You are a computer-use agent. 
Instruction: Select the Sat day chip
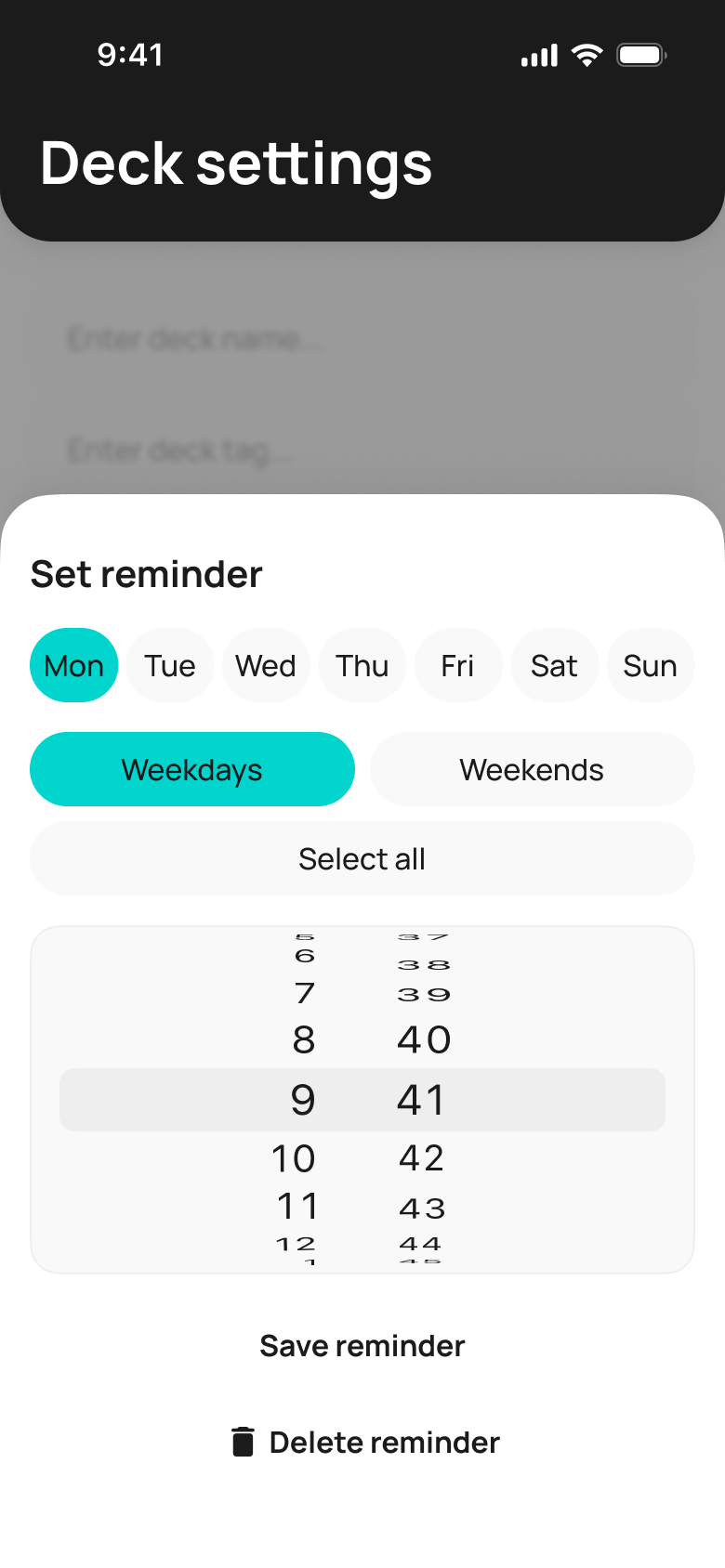(x=554, y=665)
